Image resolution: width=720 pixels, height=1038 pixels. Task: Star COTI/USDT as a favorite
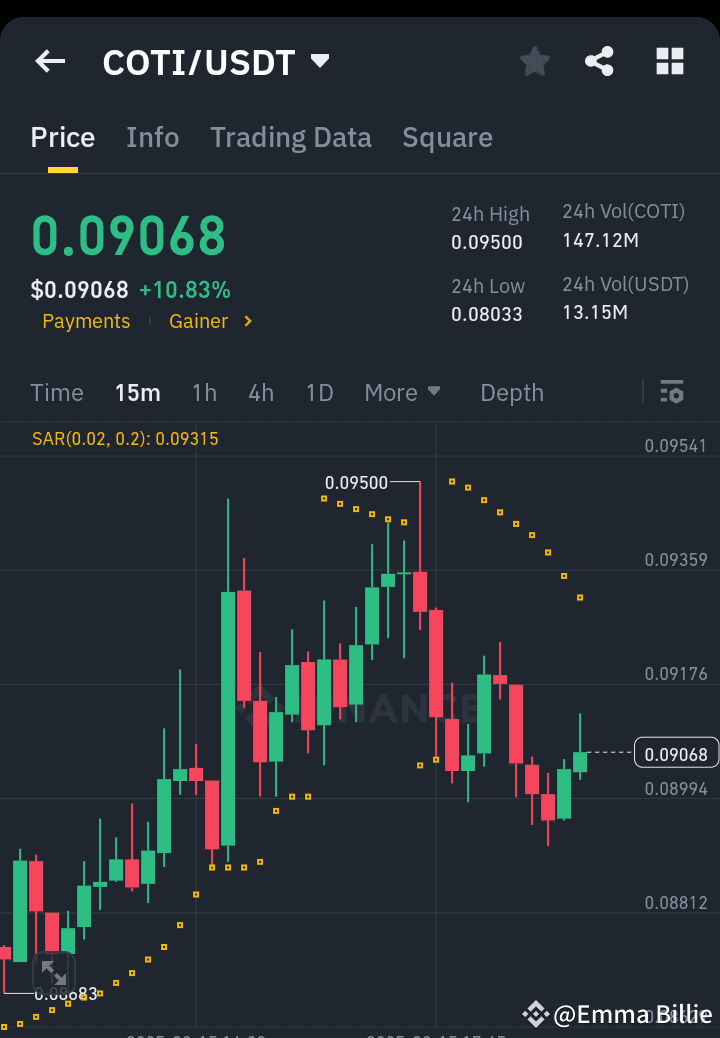[x=534, y=61]
